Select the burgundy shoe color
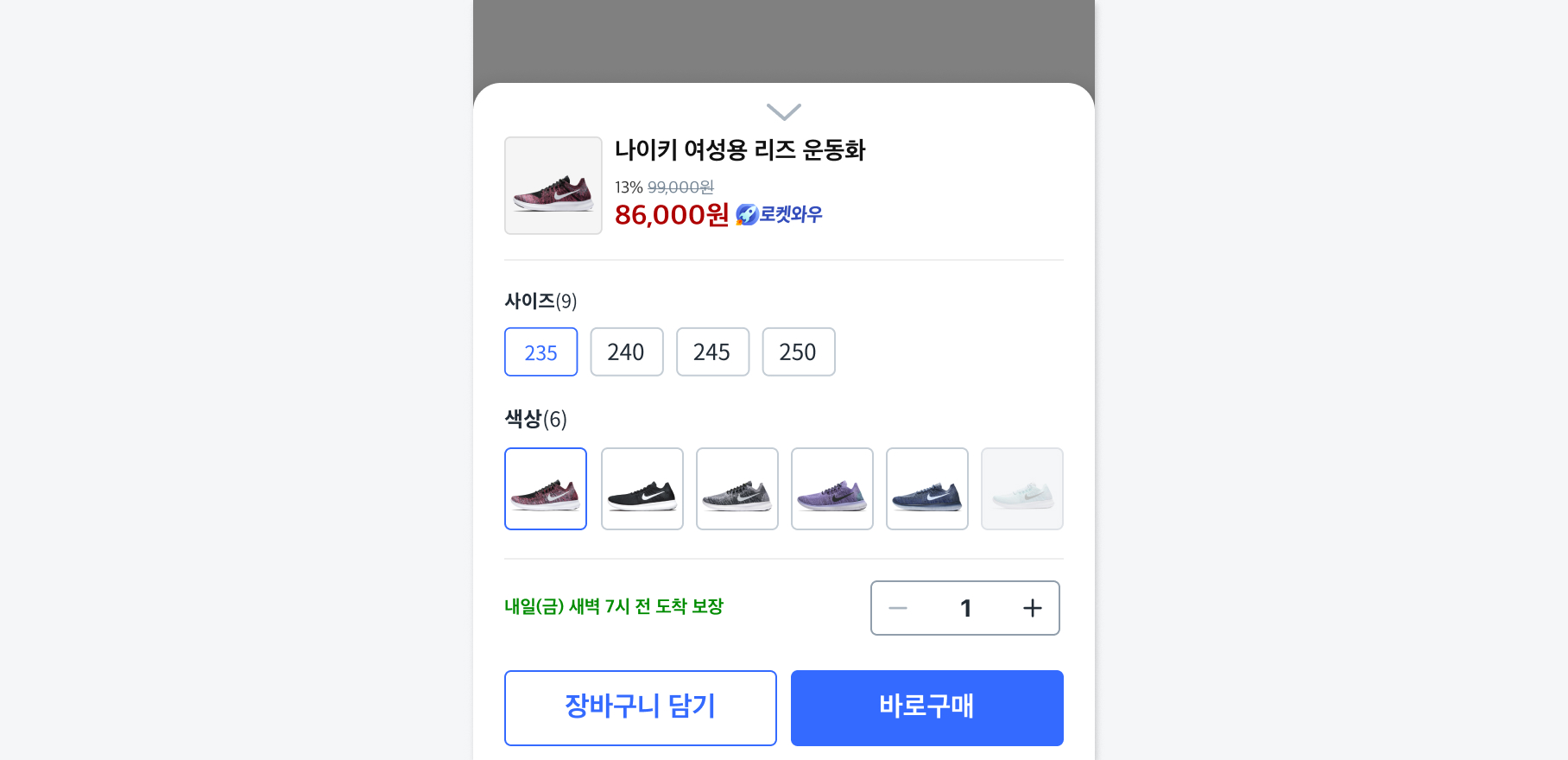 [x=546, y=489]
